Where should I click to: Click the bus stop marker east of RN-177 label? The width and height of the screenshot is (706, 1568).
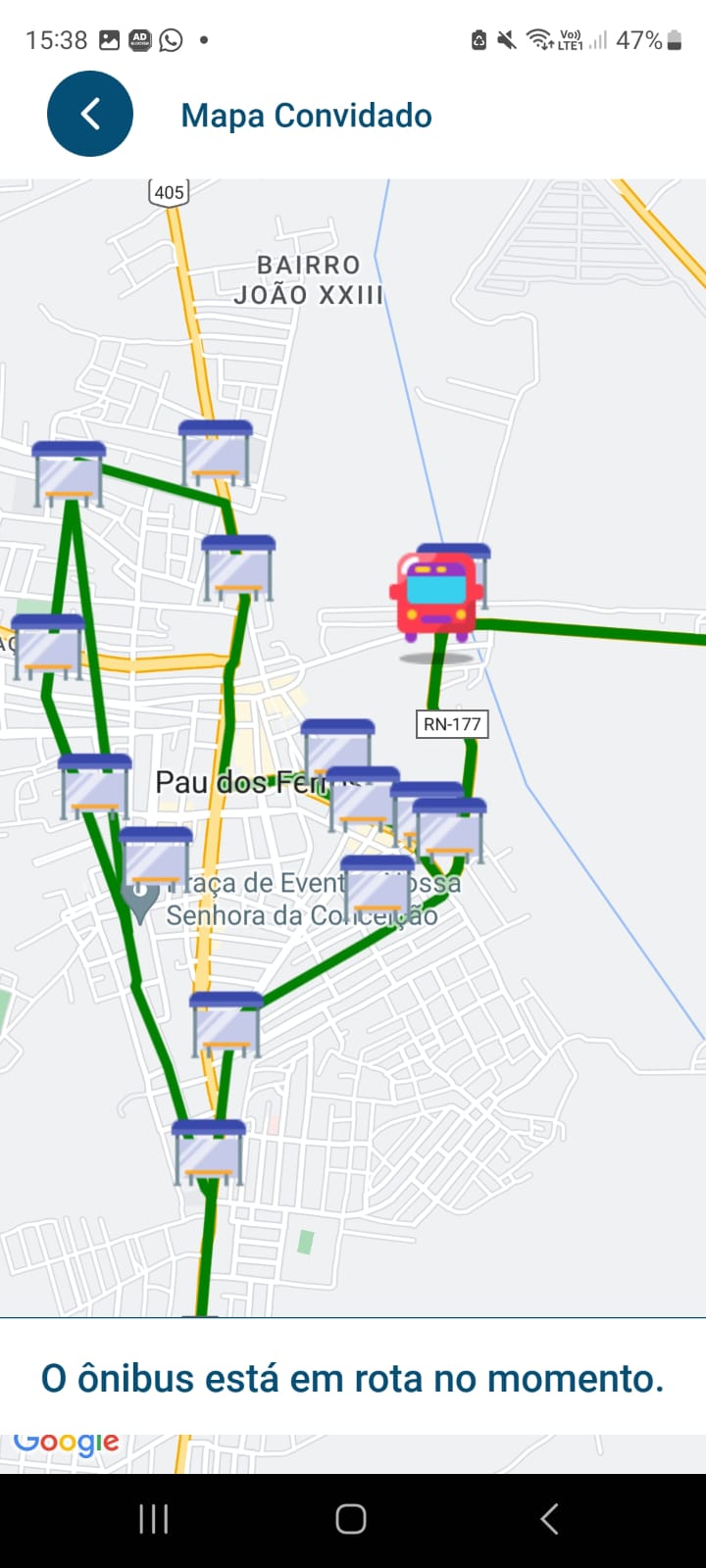point(447,823)
